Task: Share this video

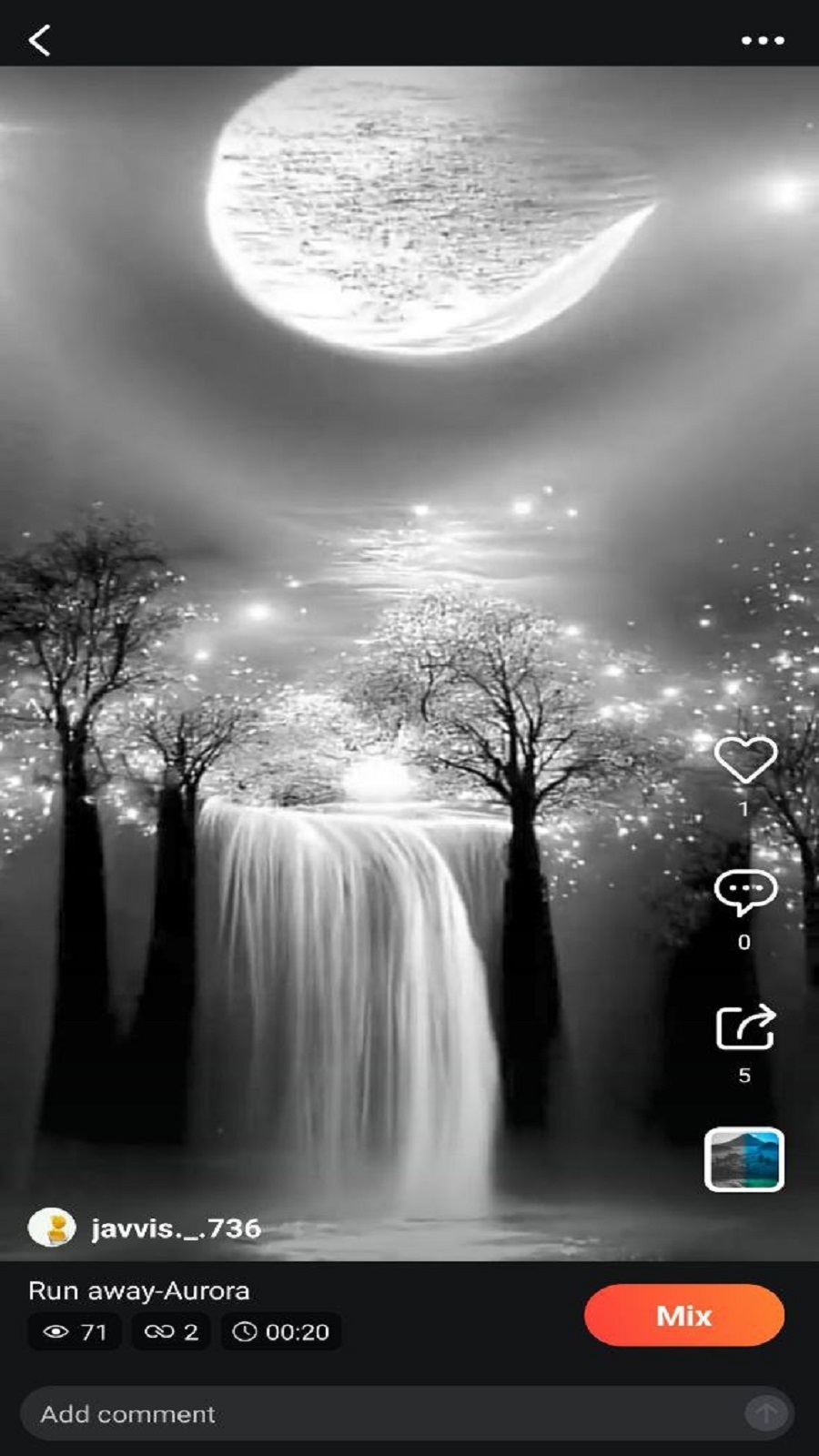Action: [x=744, y=1027]
